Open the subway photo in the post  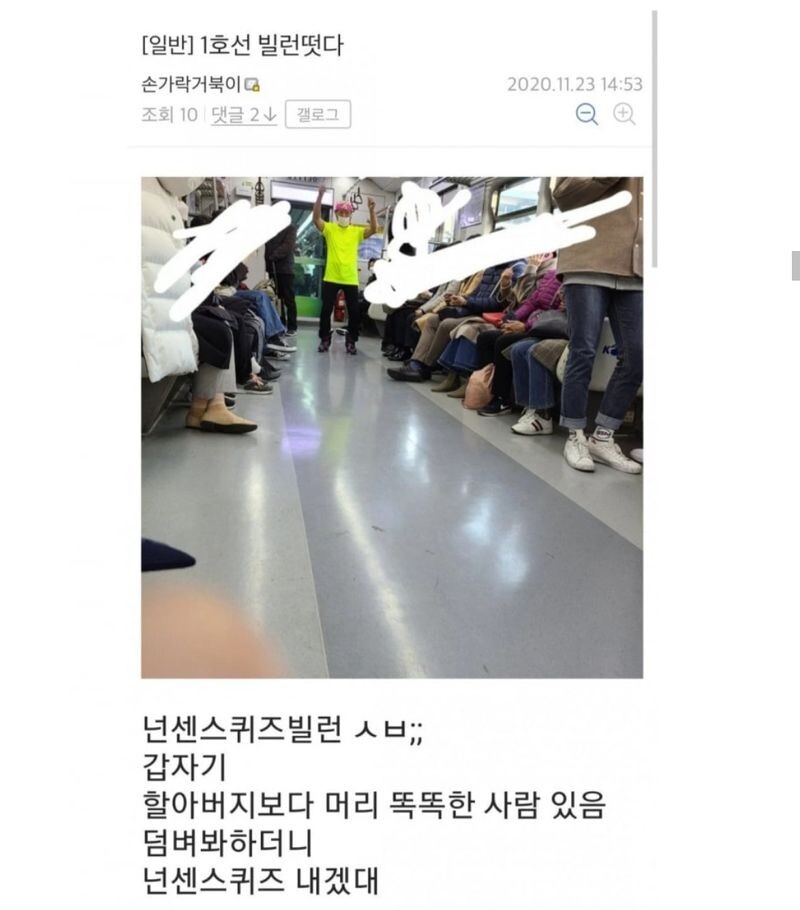pos(392,427)
